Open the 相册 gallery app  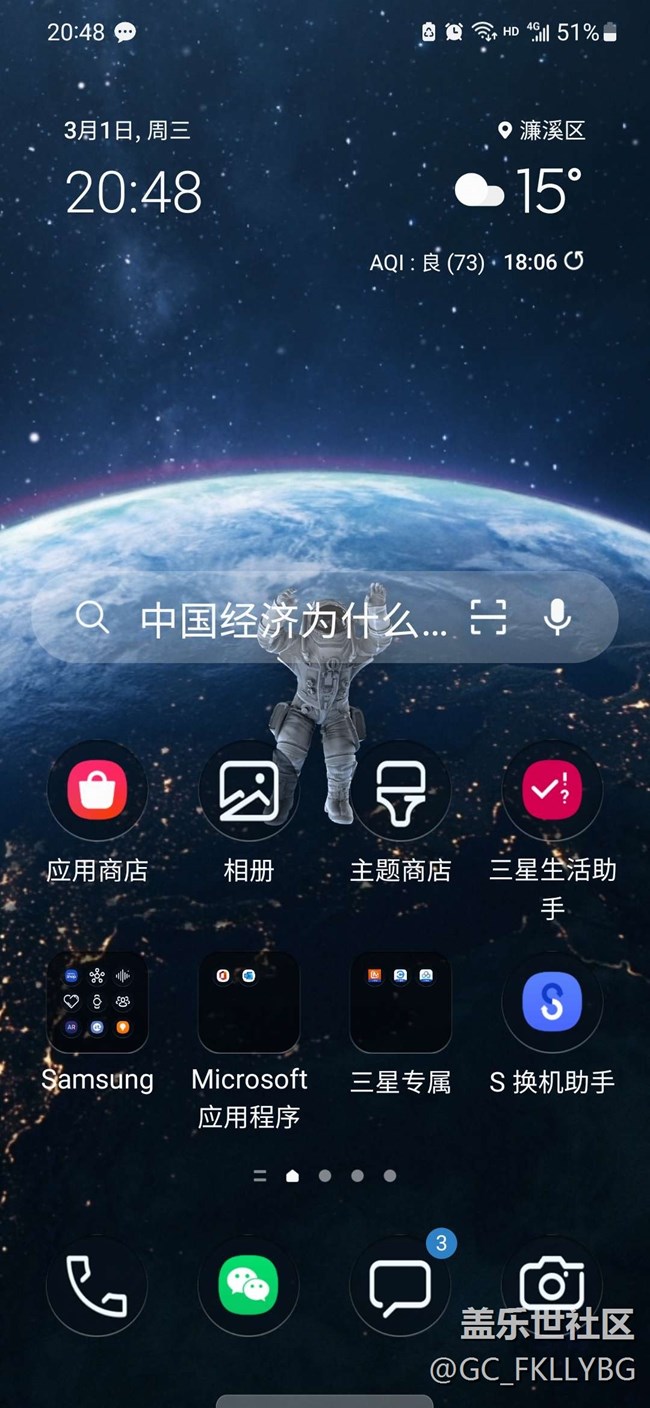[x=248, y=790]
